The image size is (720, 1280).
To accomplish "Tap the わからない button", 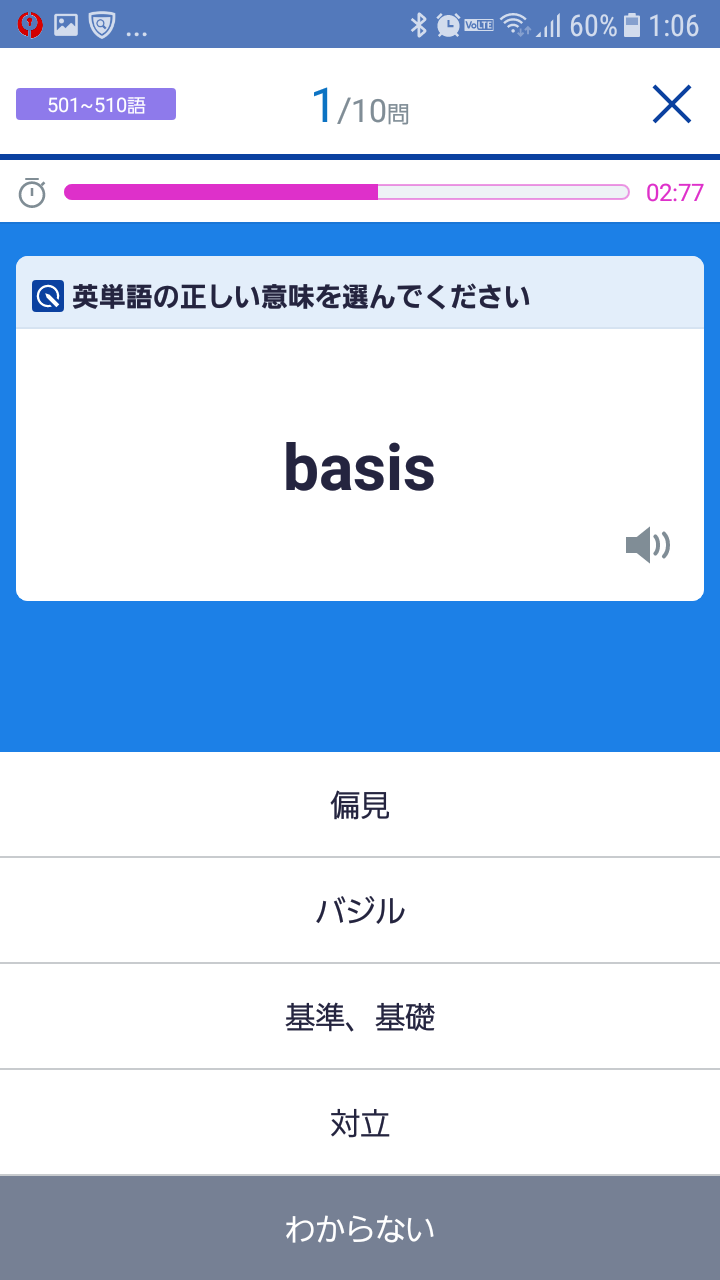I will [360, 1229].
